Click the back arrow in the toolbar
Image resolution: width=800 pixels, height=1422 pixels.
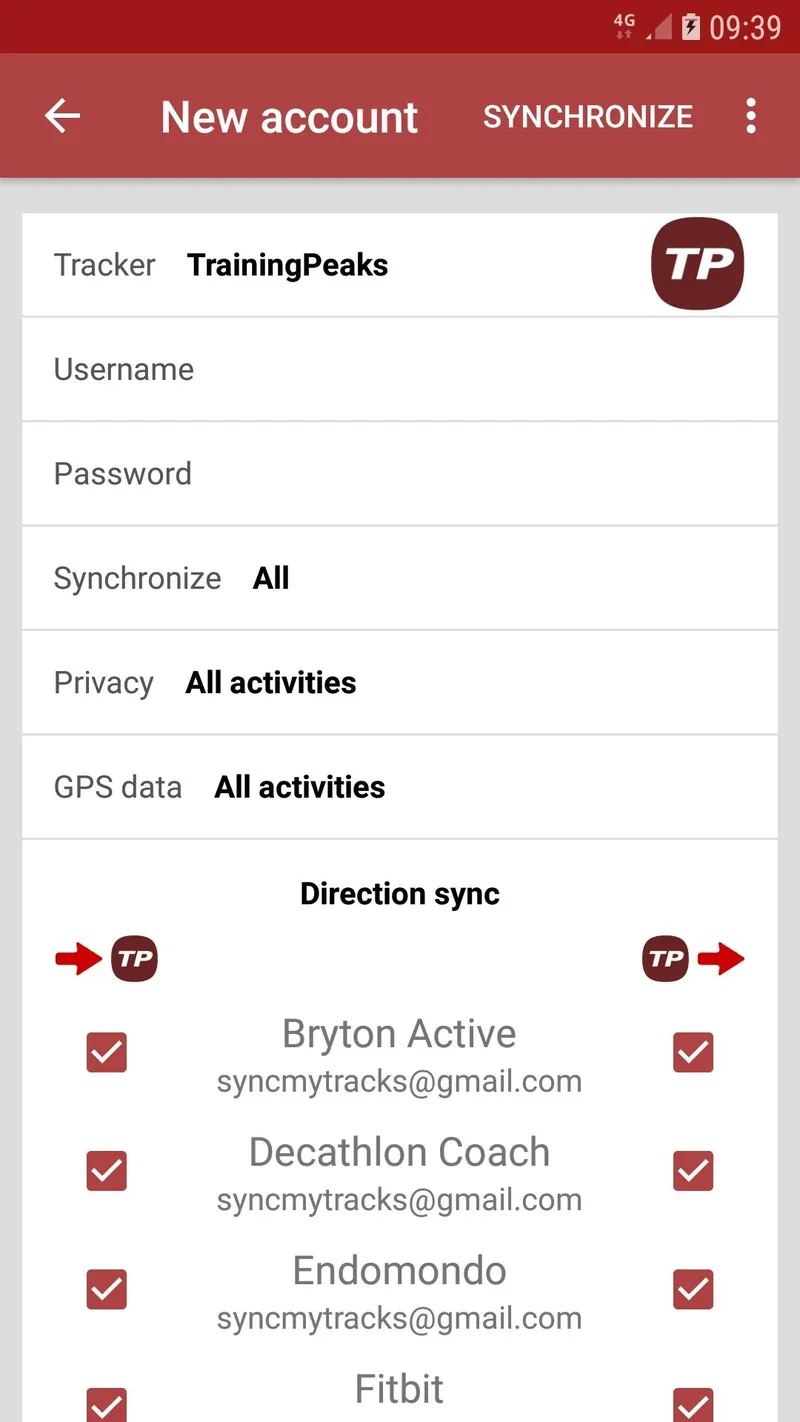click(61, 116)
